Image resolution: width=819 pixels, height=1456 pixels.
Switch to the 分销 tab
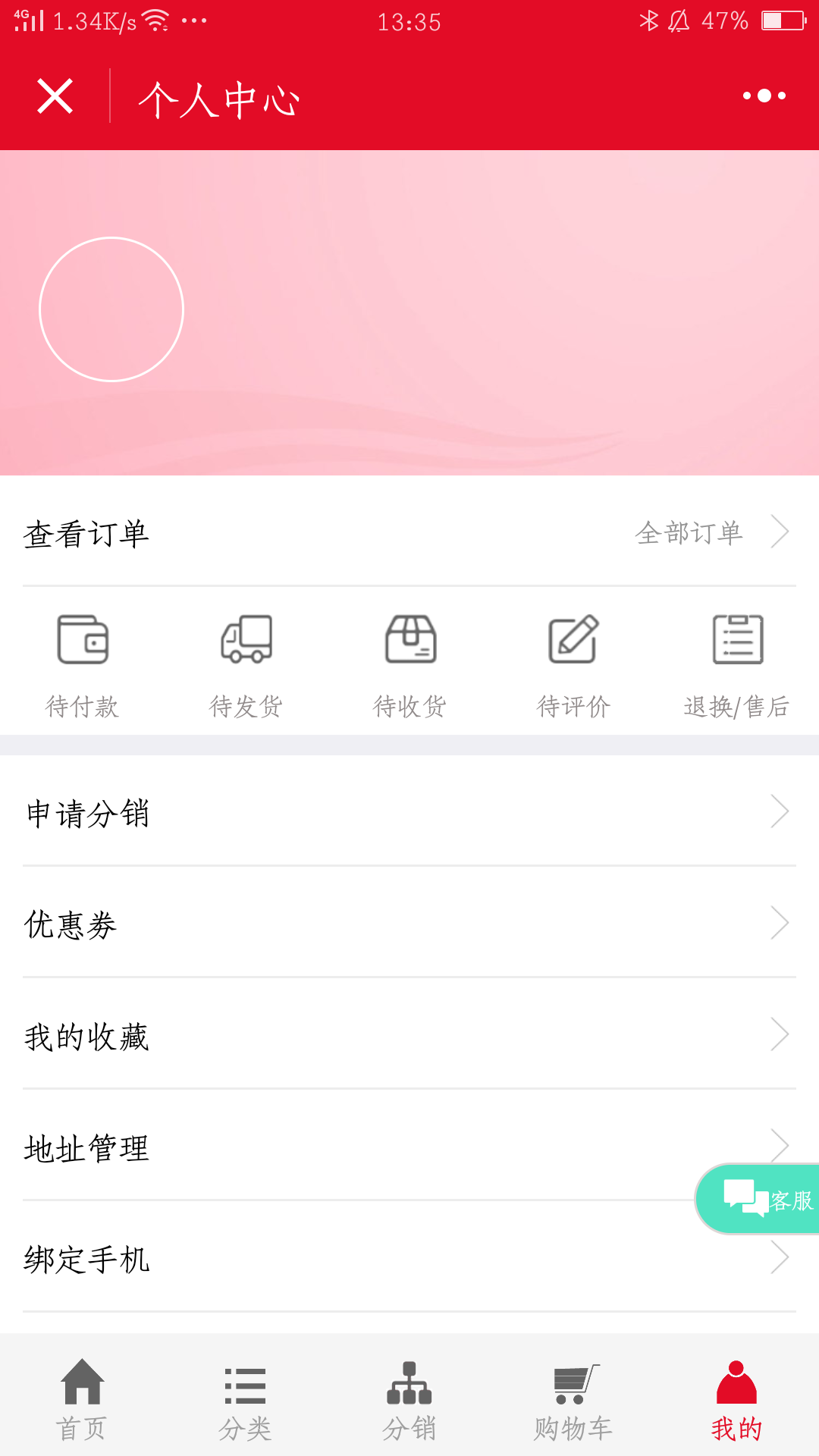click(x=409, y=1399)
